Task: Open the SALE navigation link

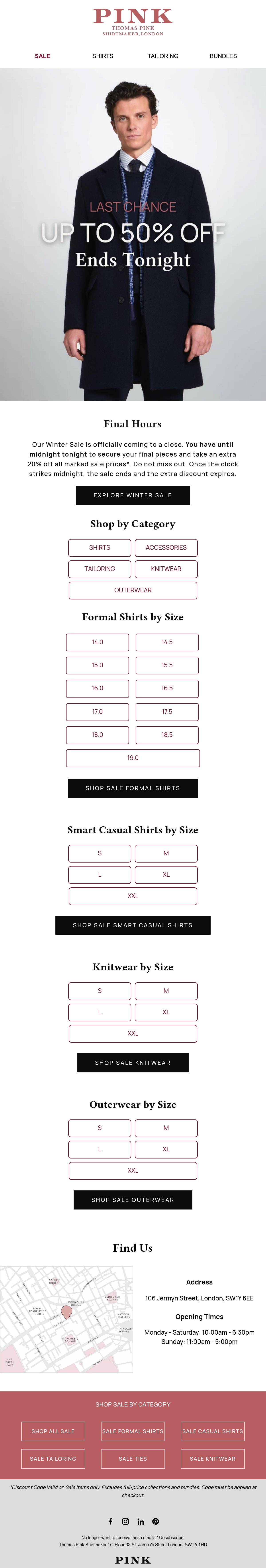Action: tap(43, 56)
